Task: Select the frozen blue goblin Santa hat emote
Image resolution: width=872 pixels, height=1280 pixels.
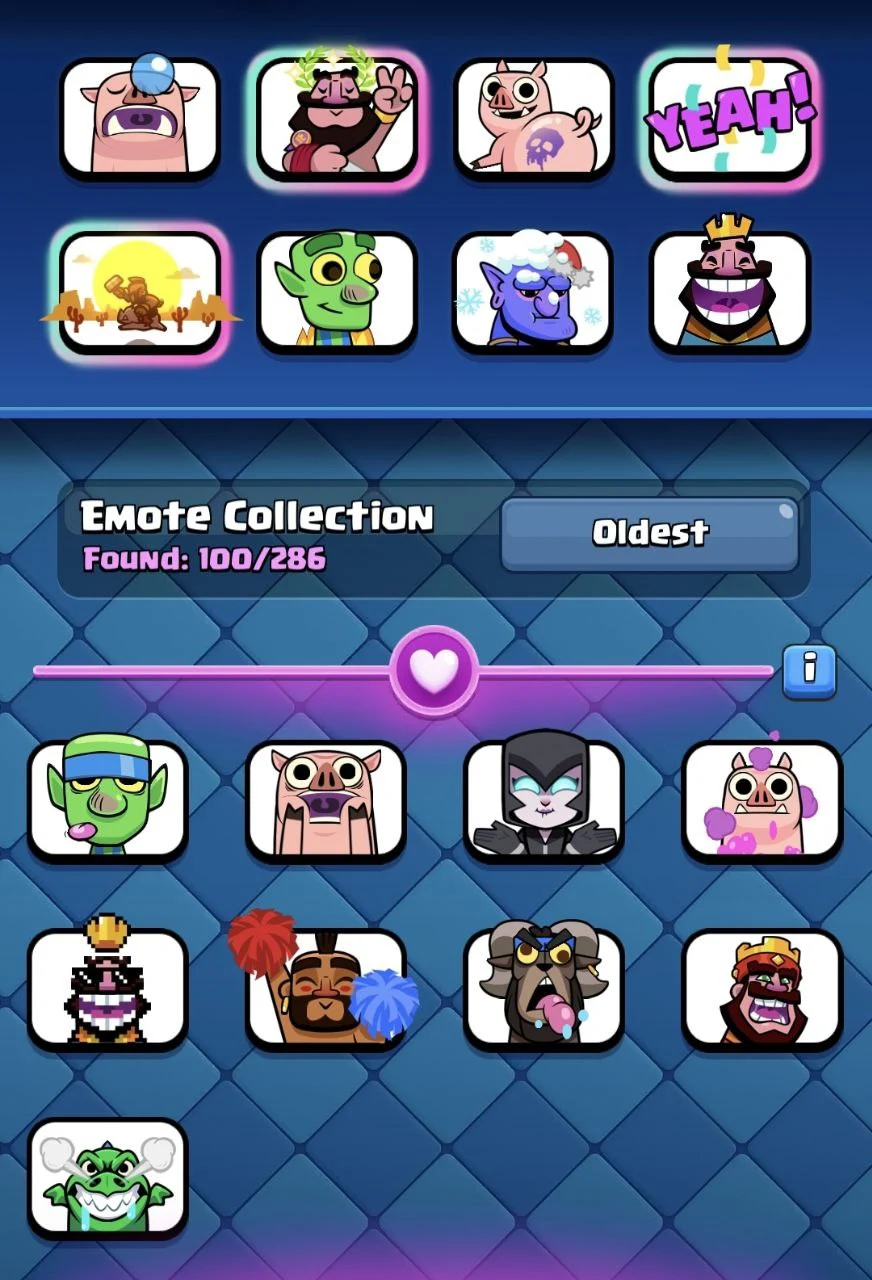Action: (x=533, y=291)
